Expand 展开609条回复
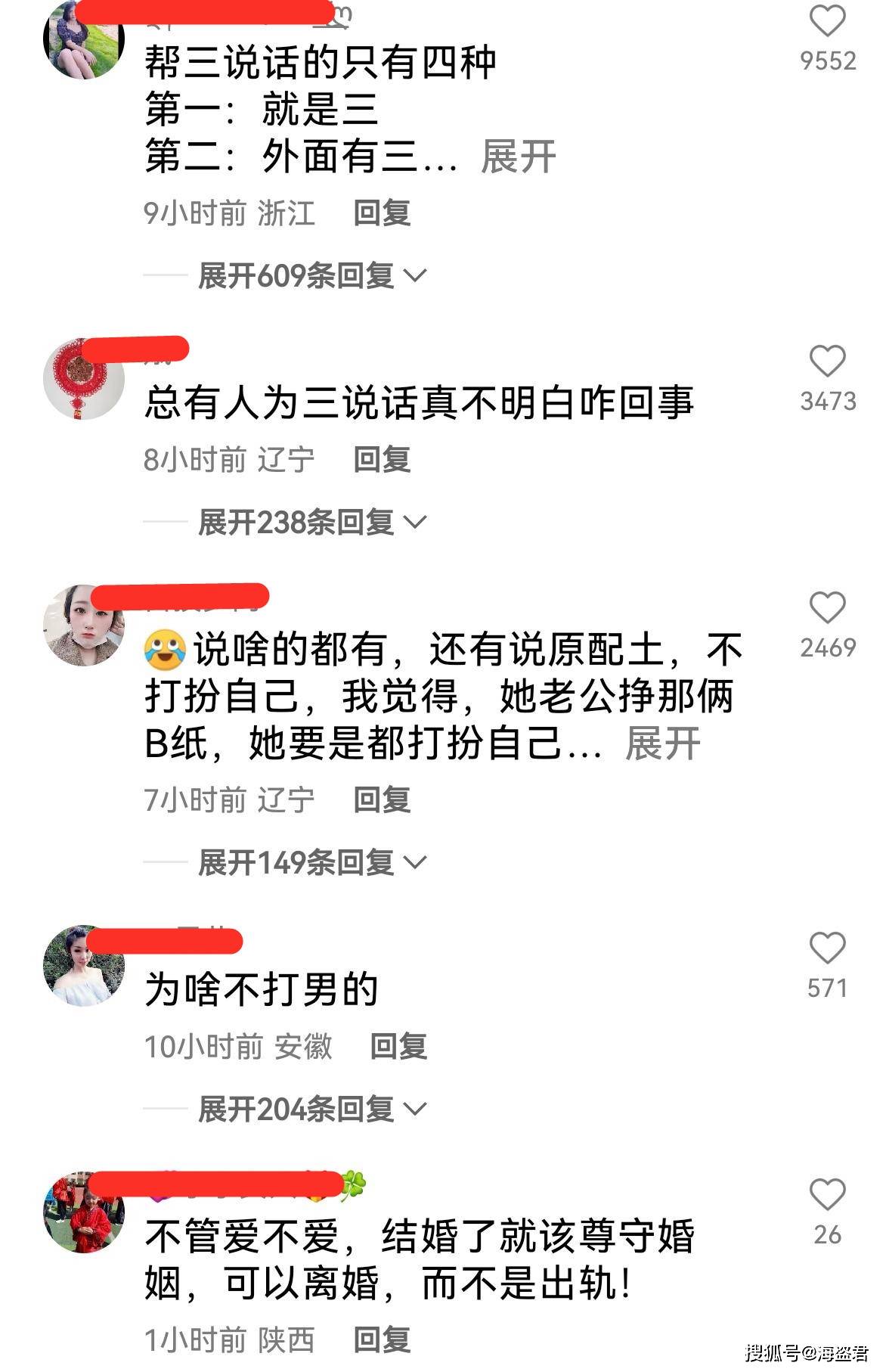This screenshot has height=1372, width=889. click(311, 275)
